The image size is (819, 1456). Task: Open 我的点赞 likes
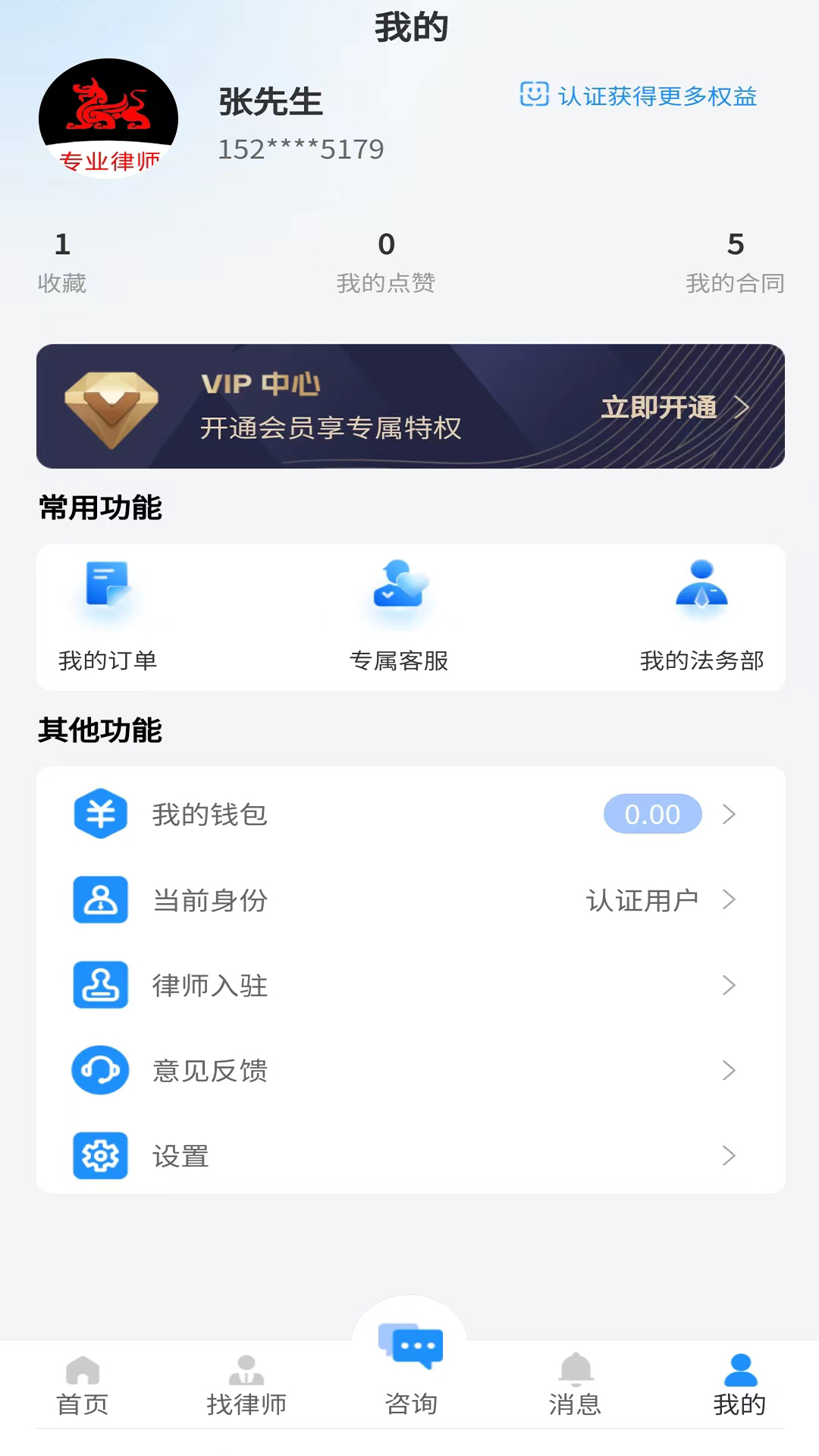click(x=386, y=262)
